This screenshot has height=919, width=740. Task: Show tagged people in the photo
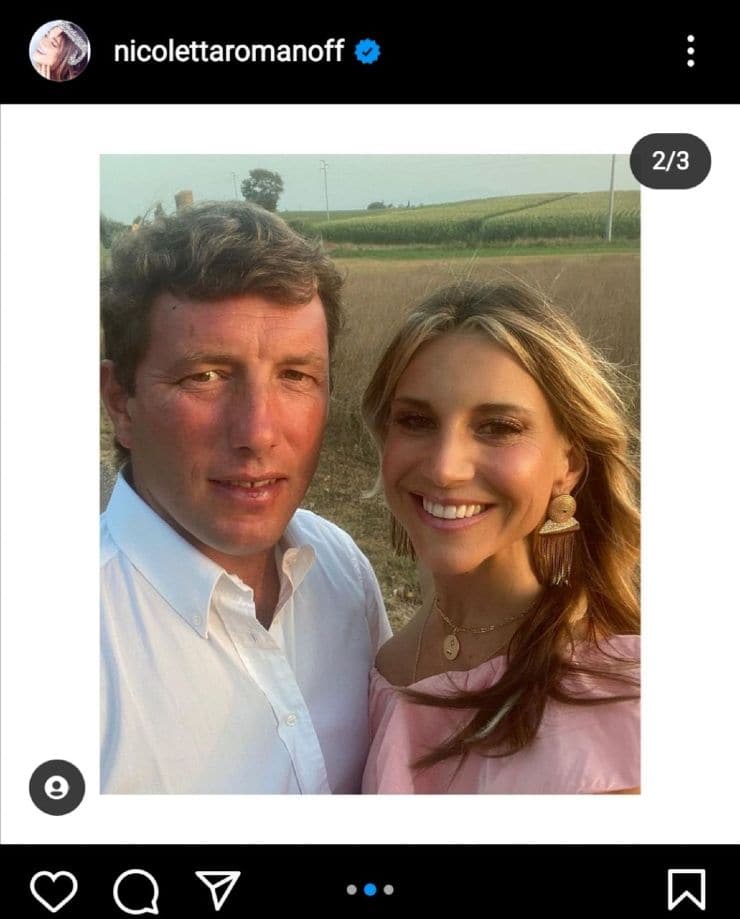[57, 788]
